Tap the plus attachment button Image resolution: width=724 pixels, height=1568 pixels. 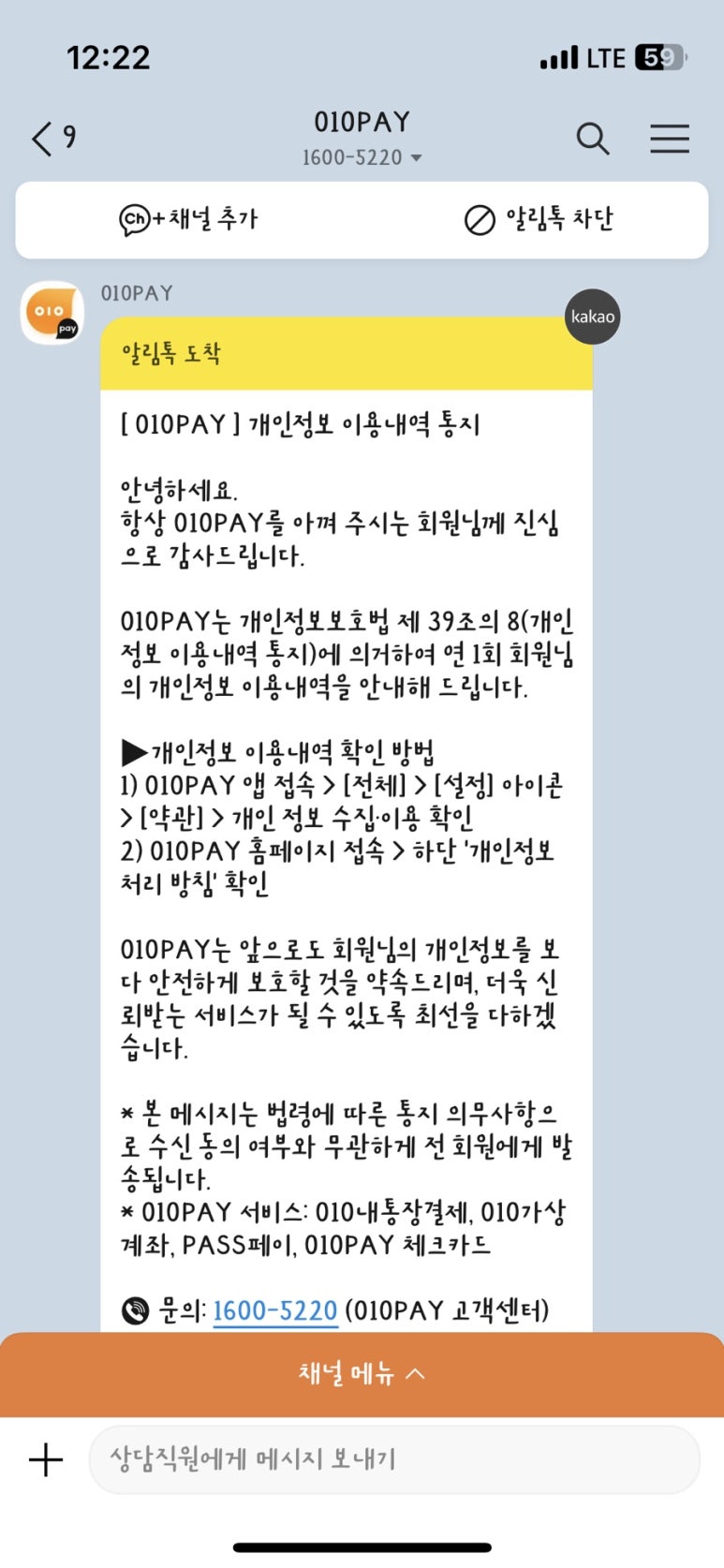click(46, 1459)
